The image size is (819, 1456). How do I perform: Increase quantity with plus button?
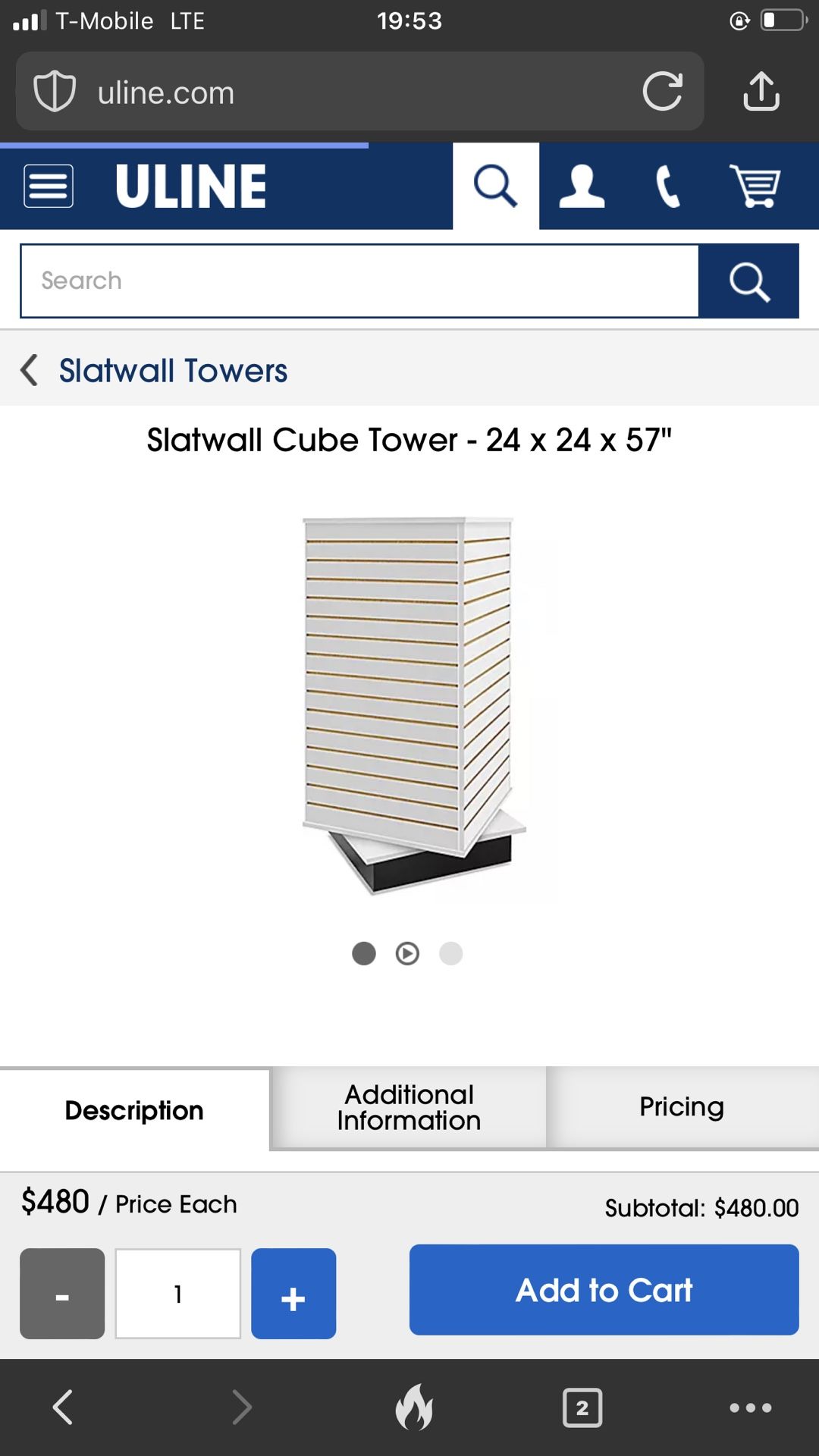click(293, 1294)
